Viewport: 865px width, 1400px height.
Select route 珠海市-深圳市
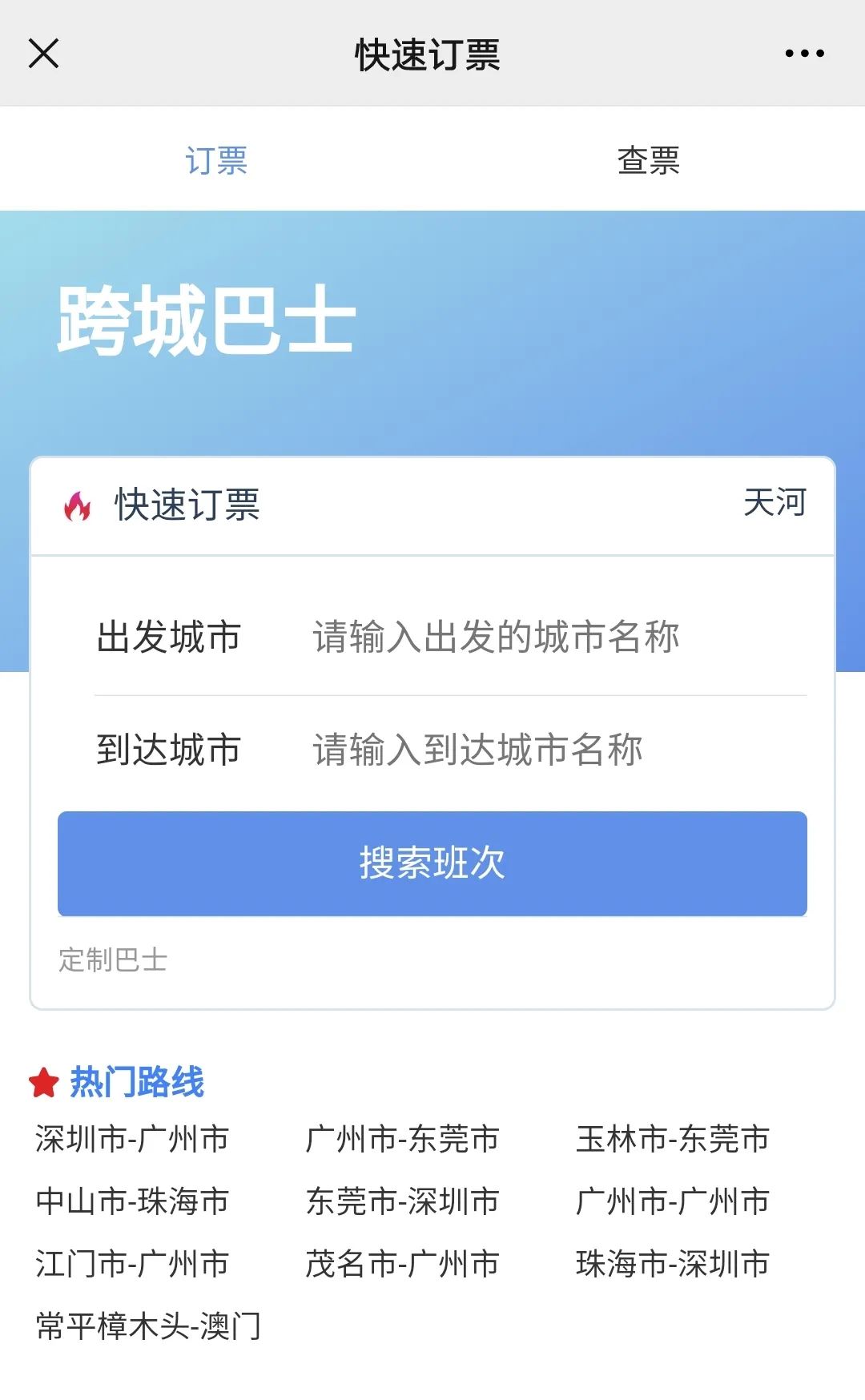673,1265
